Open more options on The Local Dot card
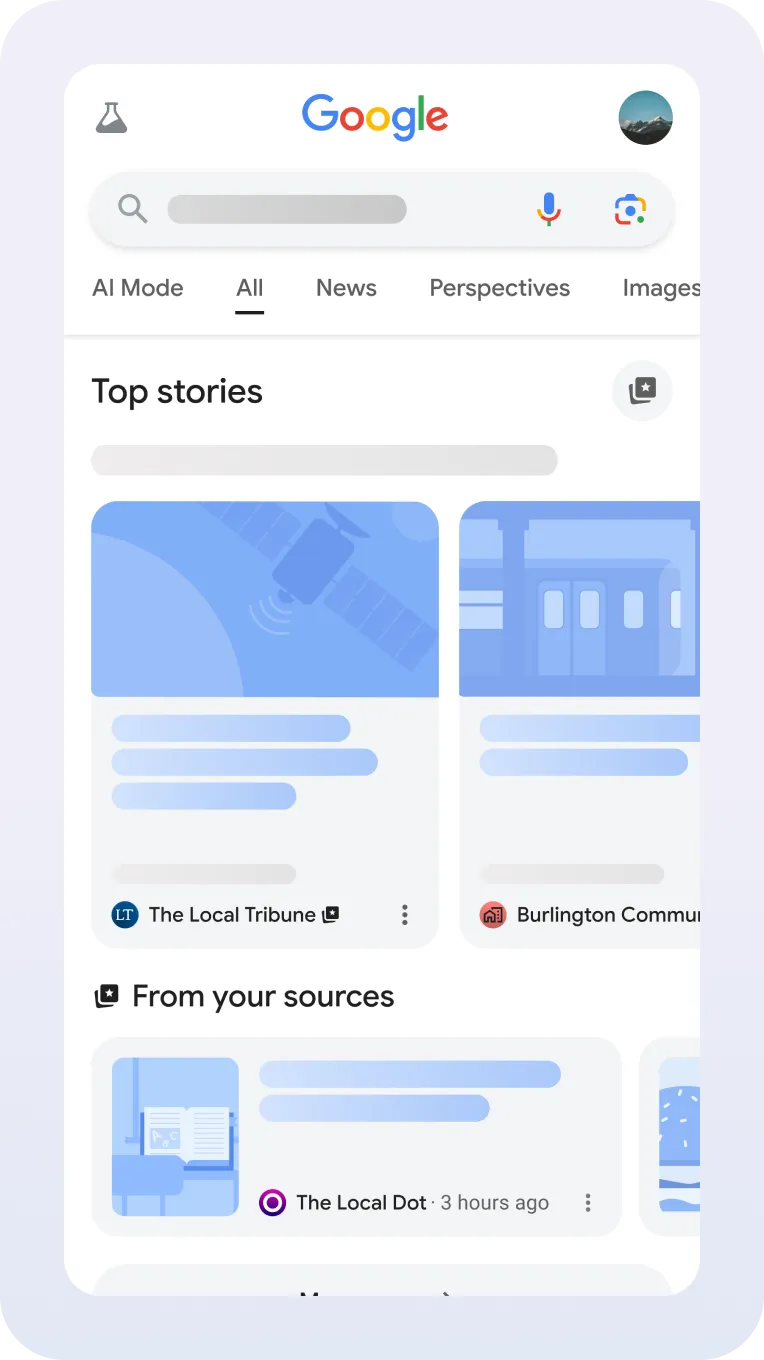The image size is (764, 1360). pyautogui.click(x=588, y=1202)
